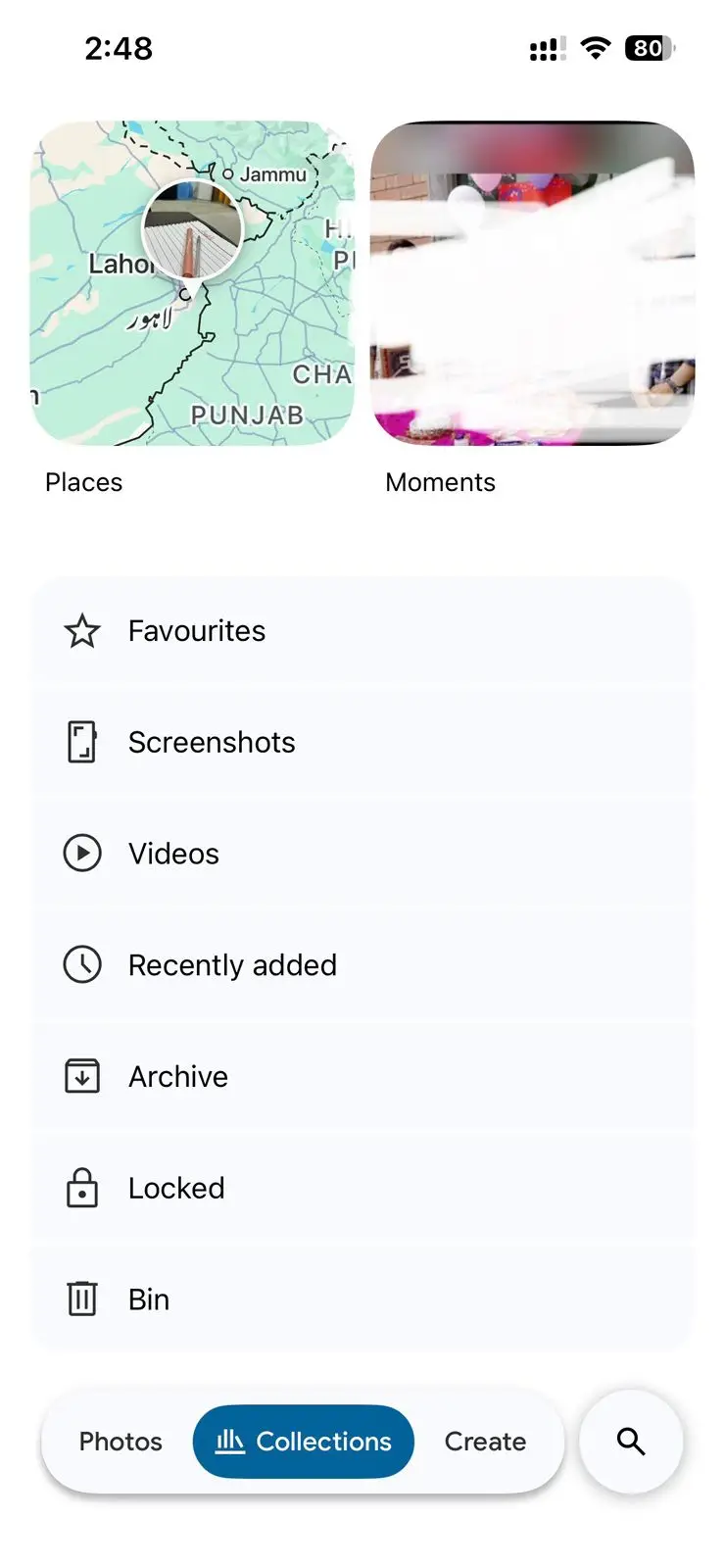725x1568 pixels.
Task: Open the search magnifier button
Action: (631, 1442)
